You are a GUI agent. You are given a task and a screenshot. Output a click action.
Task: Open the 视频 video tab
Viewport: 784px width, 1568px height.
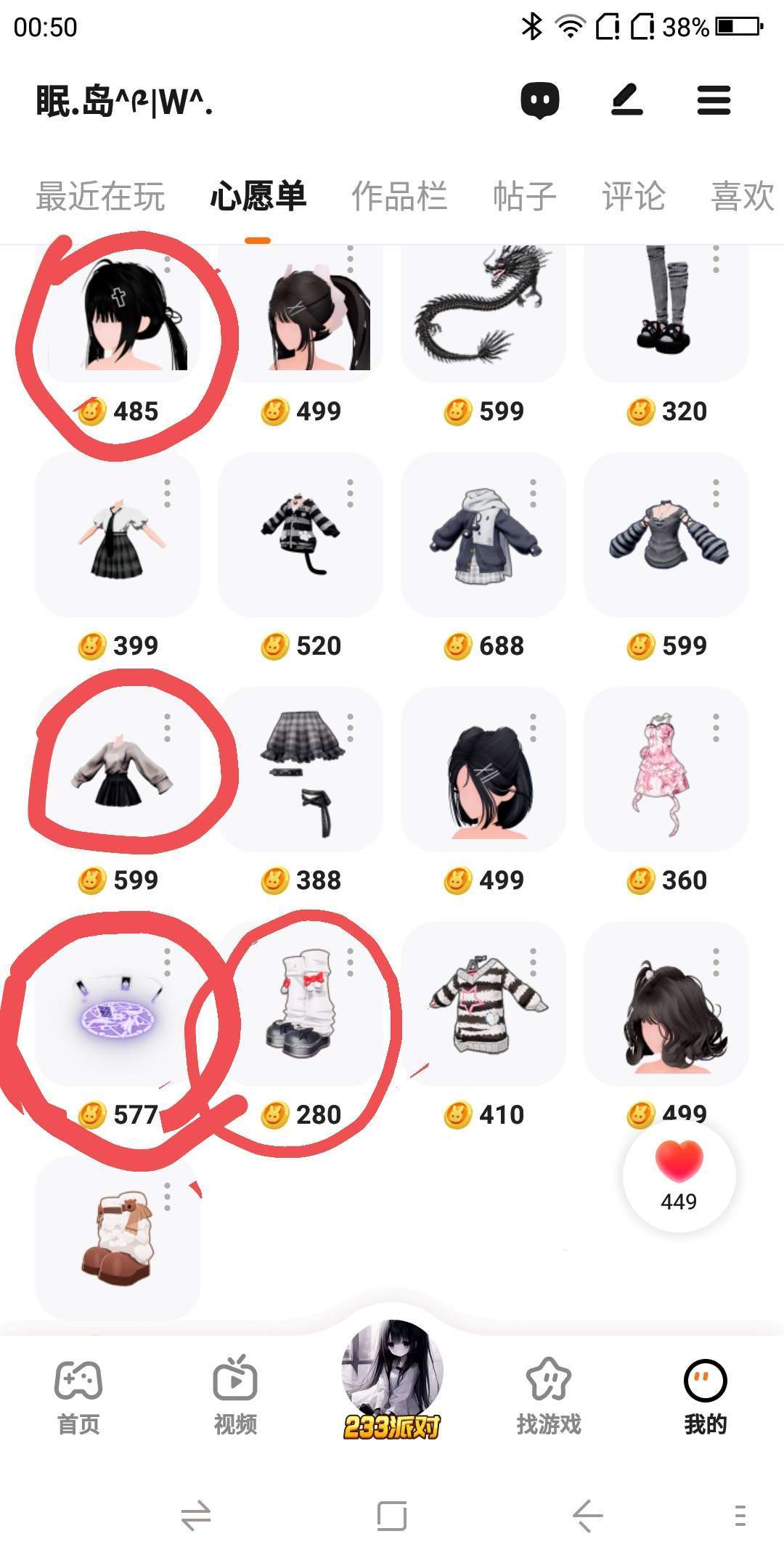(x=235, y=1397)
